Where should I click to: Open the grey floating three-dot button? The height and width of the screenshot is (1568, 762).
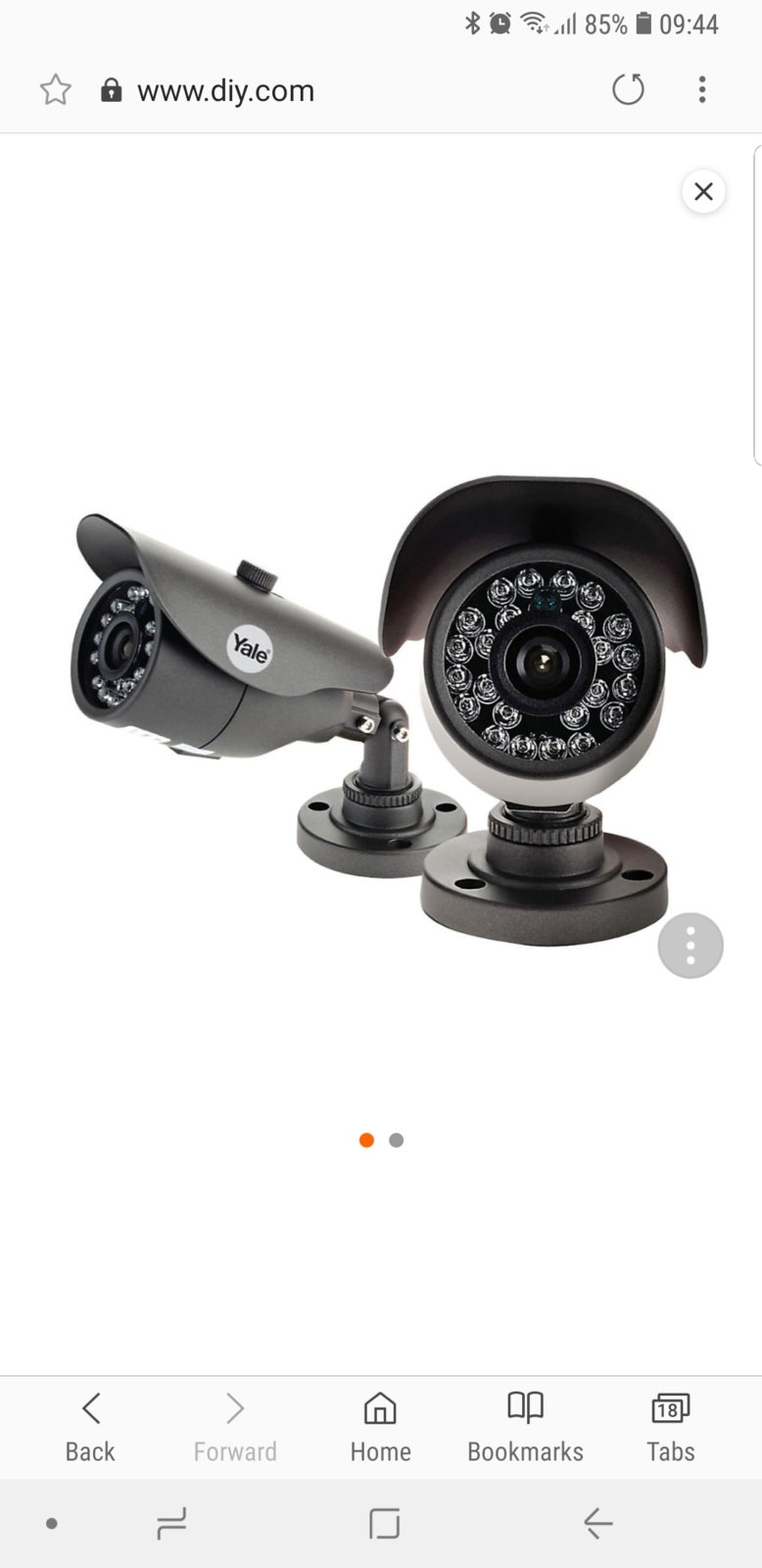(x=691, y=946)
